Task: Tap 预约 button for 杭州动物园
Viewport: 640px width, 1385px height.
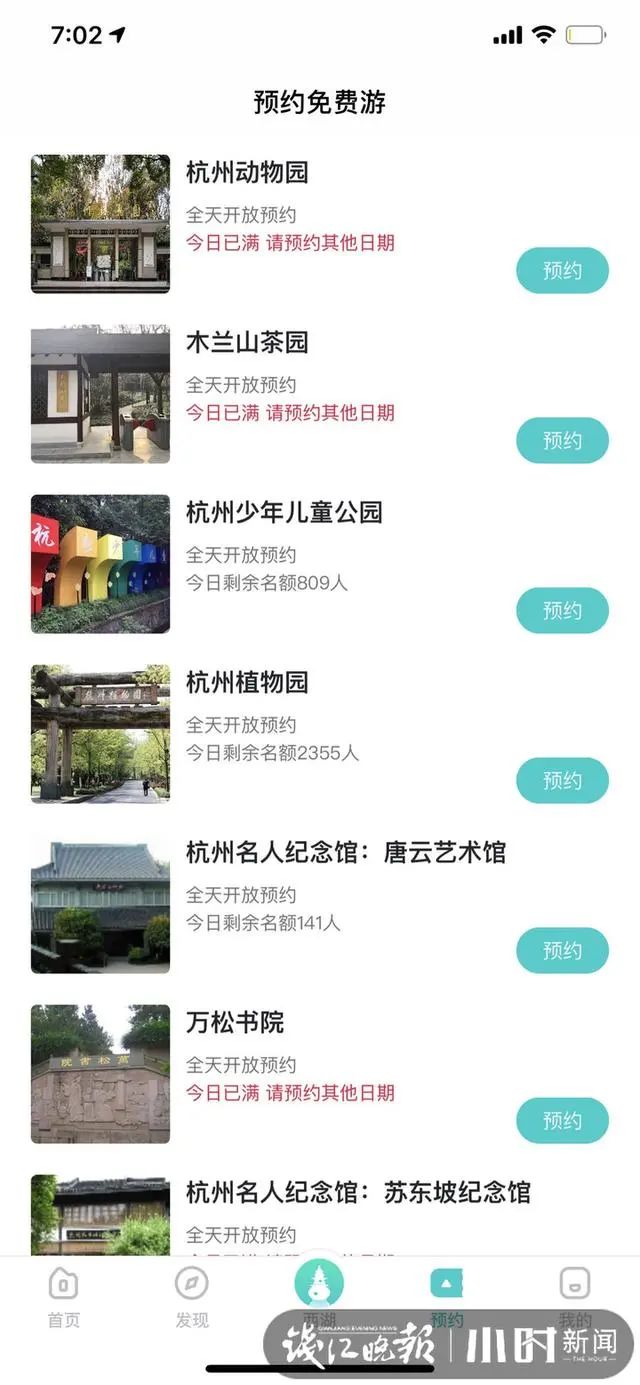Action: 562,270
